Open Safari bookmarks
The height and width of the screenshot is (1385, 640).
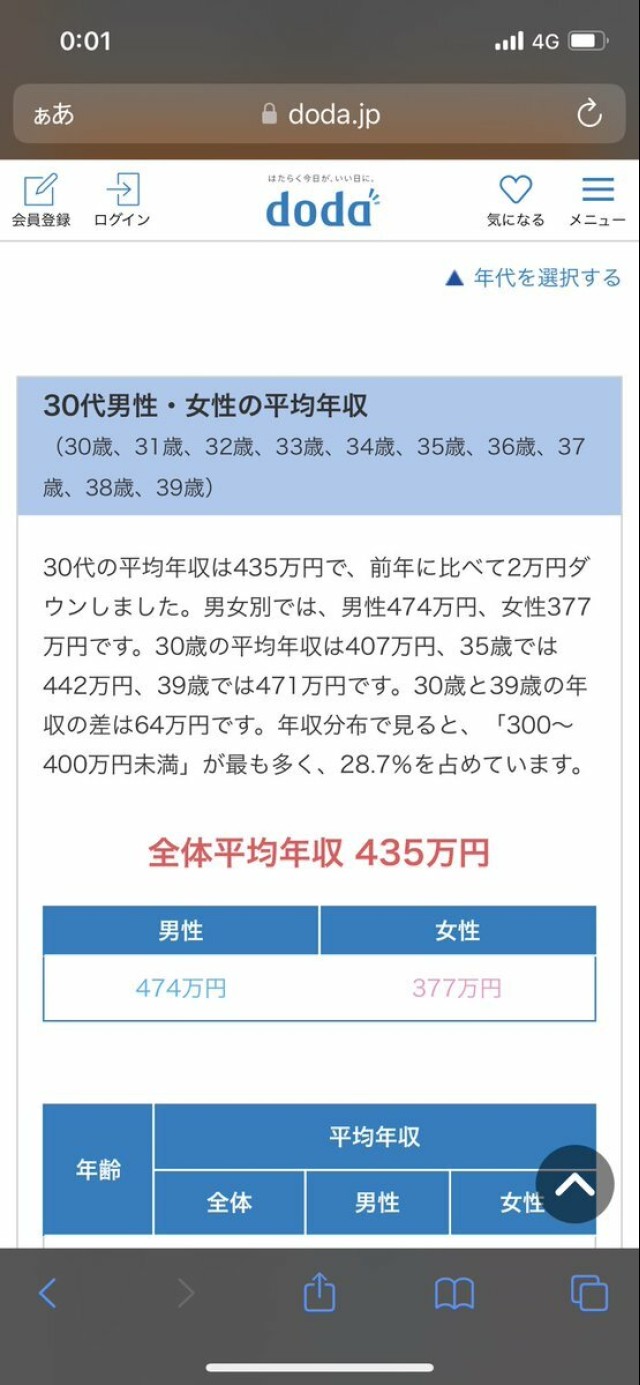(x=454, y=1294)
